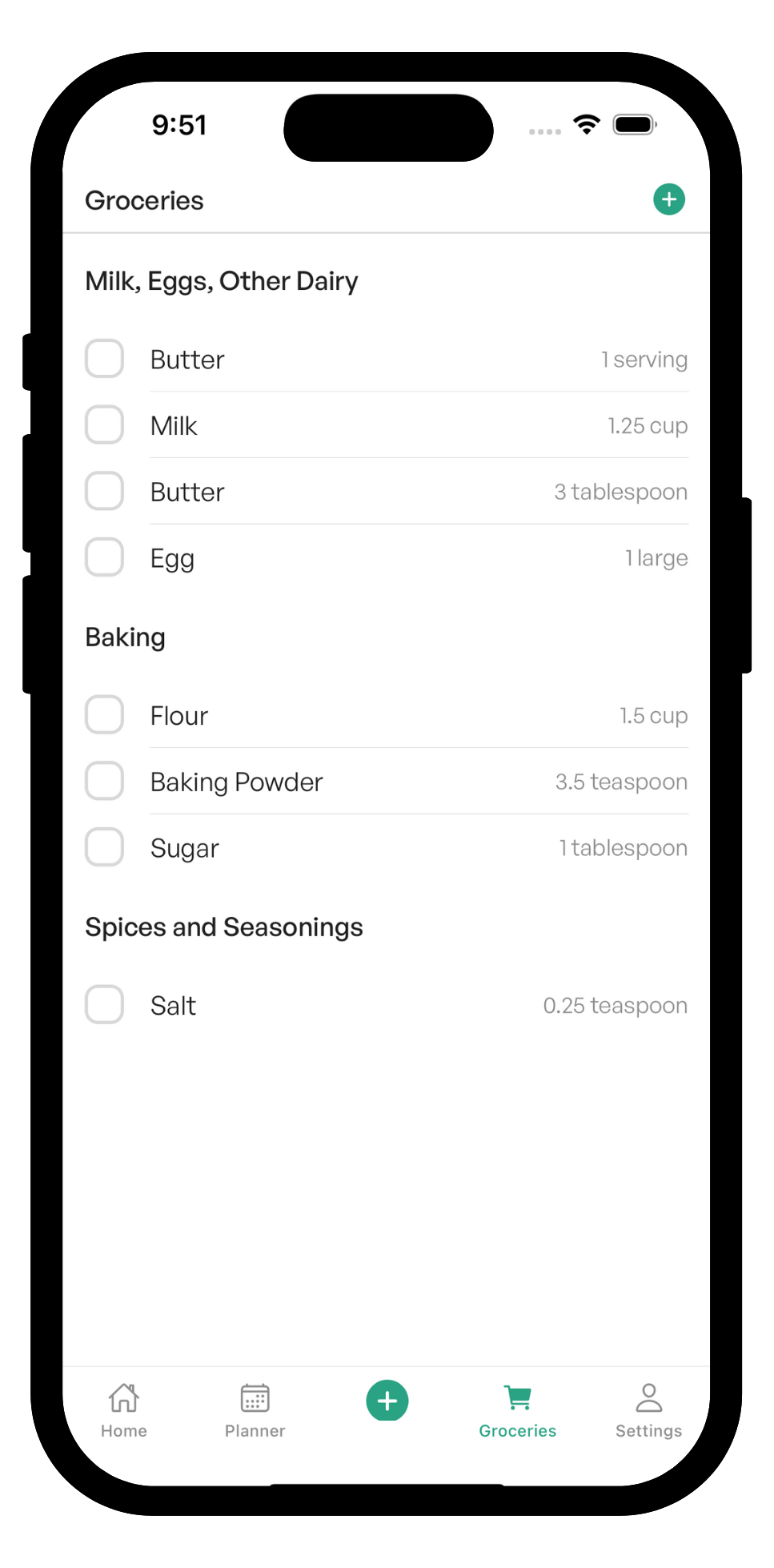Add a new grocery item via header plus
Image resolution: width=774 pixels, height=1568 pixels.
pyautogui.click(x=669, y=199)
